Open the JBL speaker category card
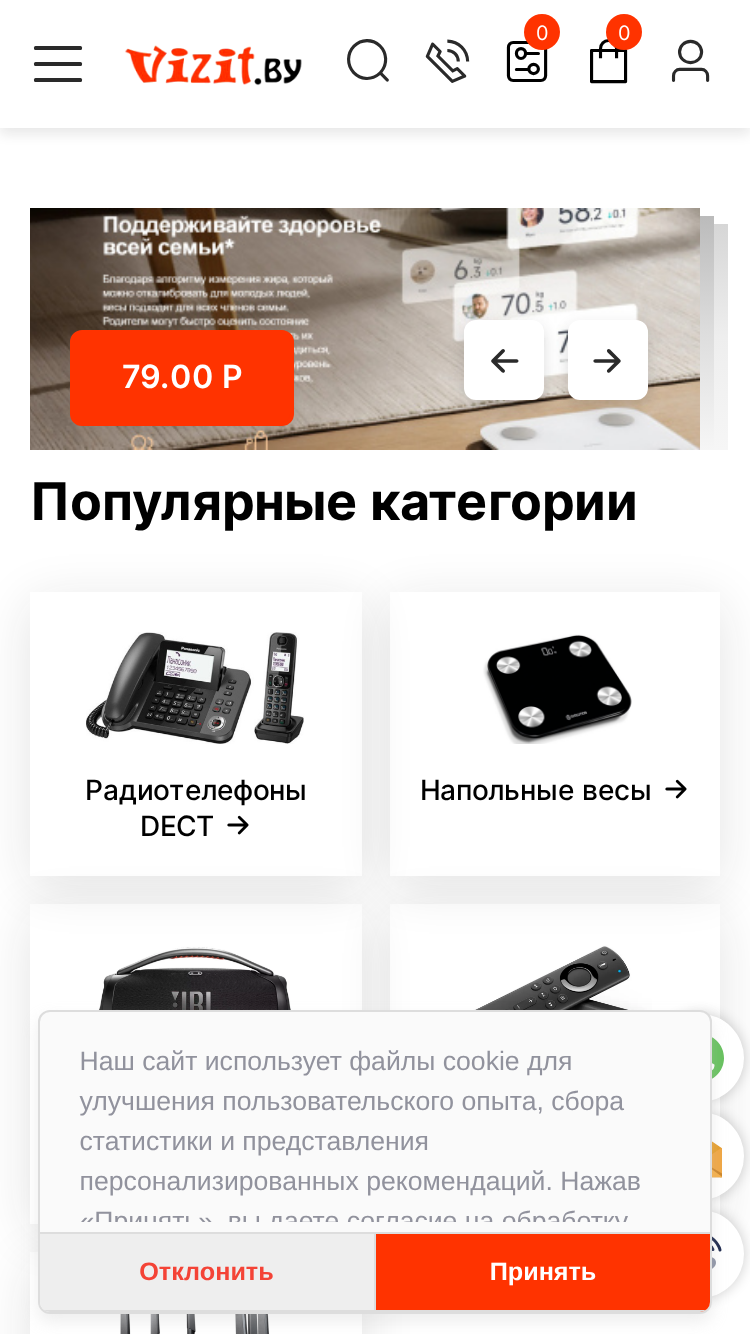Screen dimensions: 750x1334 pos(196,960)
